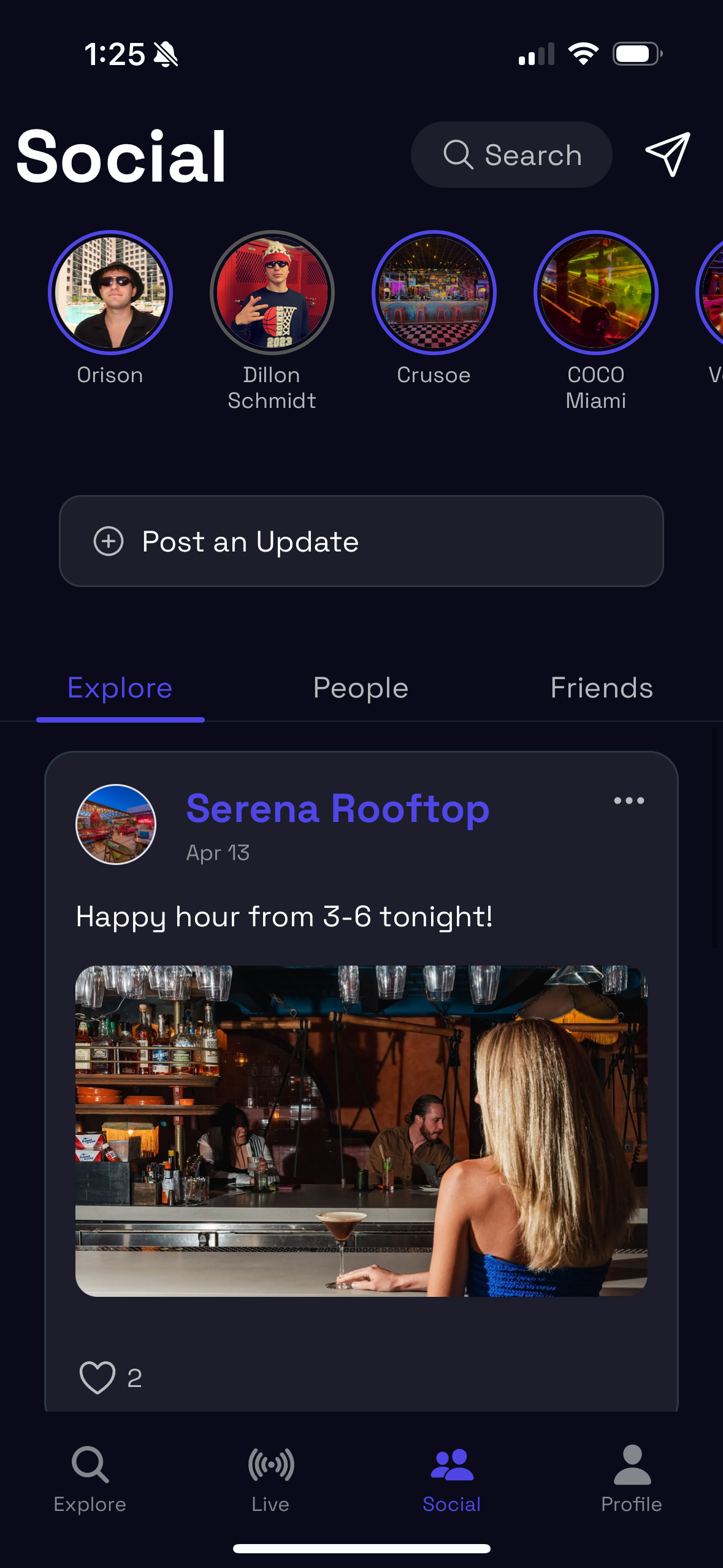Open the three-dot menu on Serena Rooftop's post
Viewport: 723px width, 1568px height.
point(629,801)
